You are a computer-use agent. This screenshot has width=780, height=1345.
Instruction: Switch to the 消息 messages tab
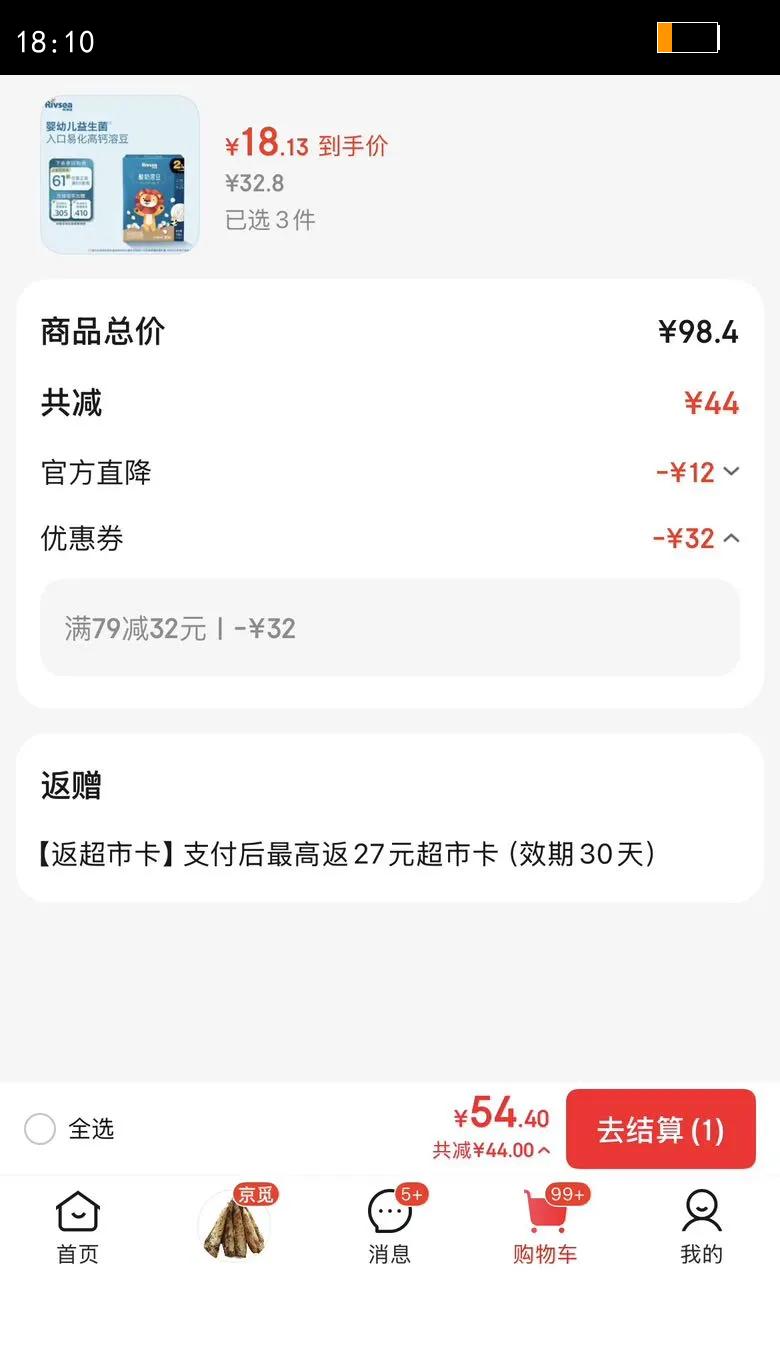(x=390, y=1228)
